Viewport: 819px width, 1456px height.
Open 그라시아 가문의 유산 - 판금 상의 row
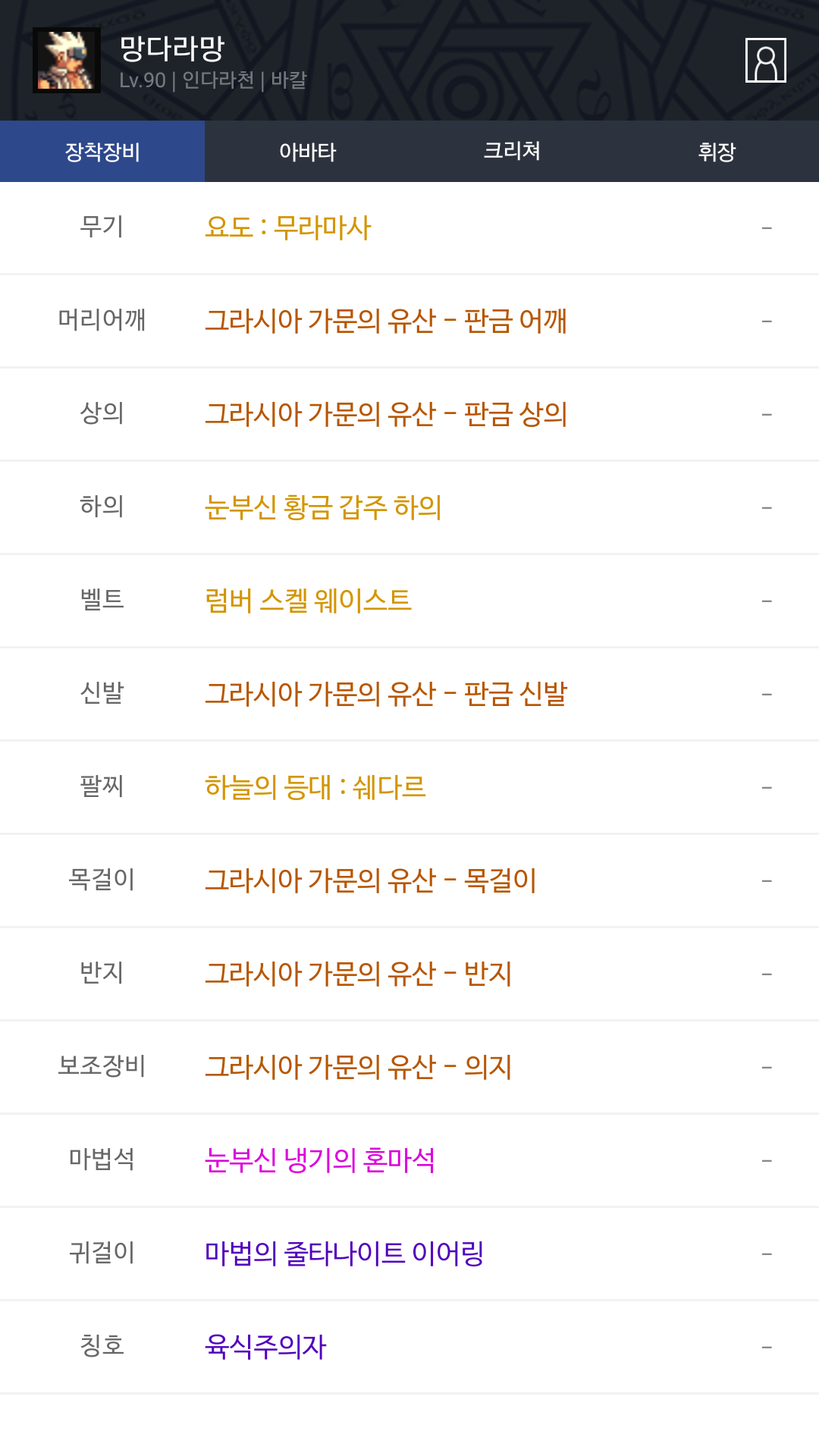(386, 414)
